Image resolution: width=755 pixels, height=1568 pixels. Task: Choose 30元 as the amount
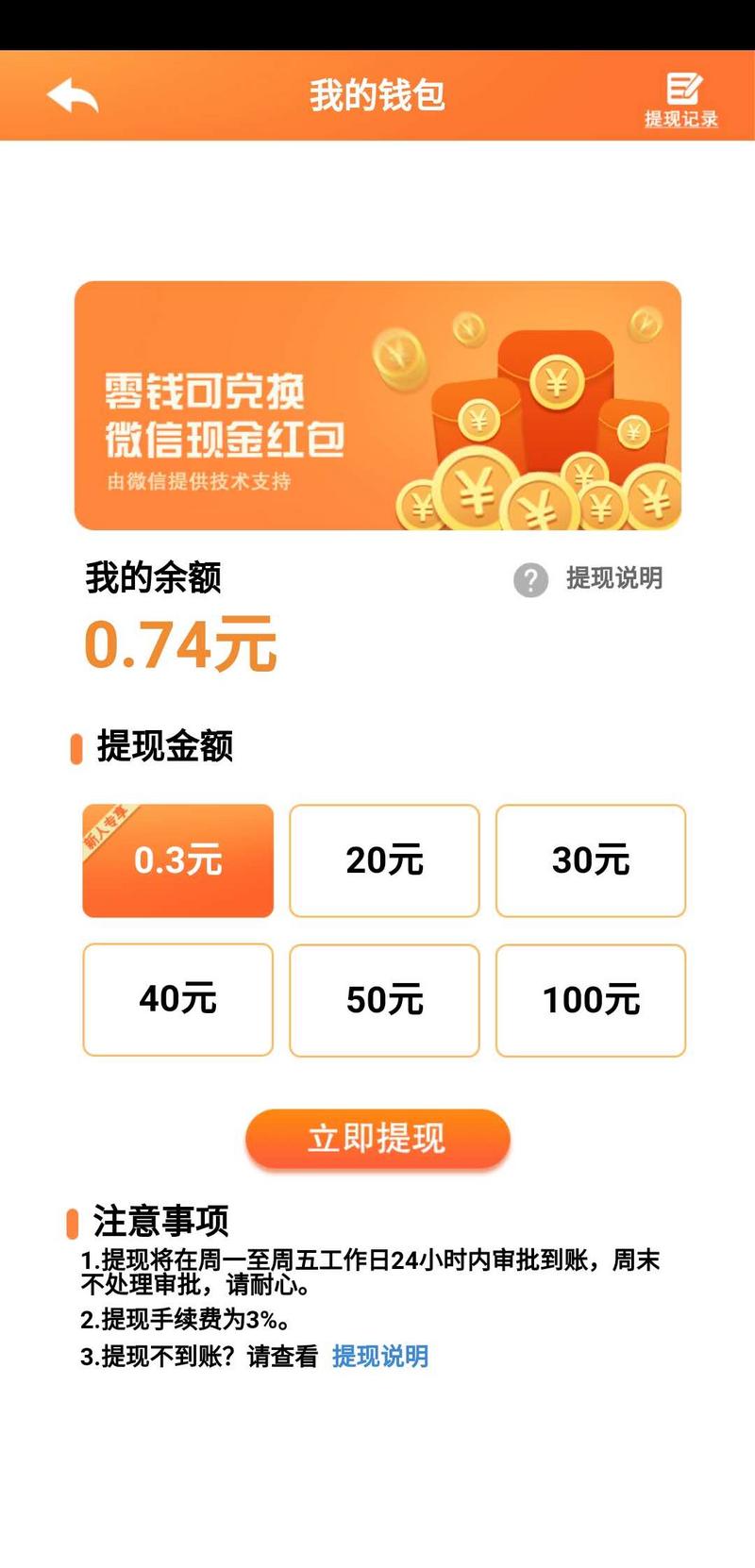pos(591,860)
